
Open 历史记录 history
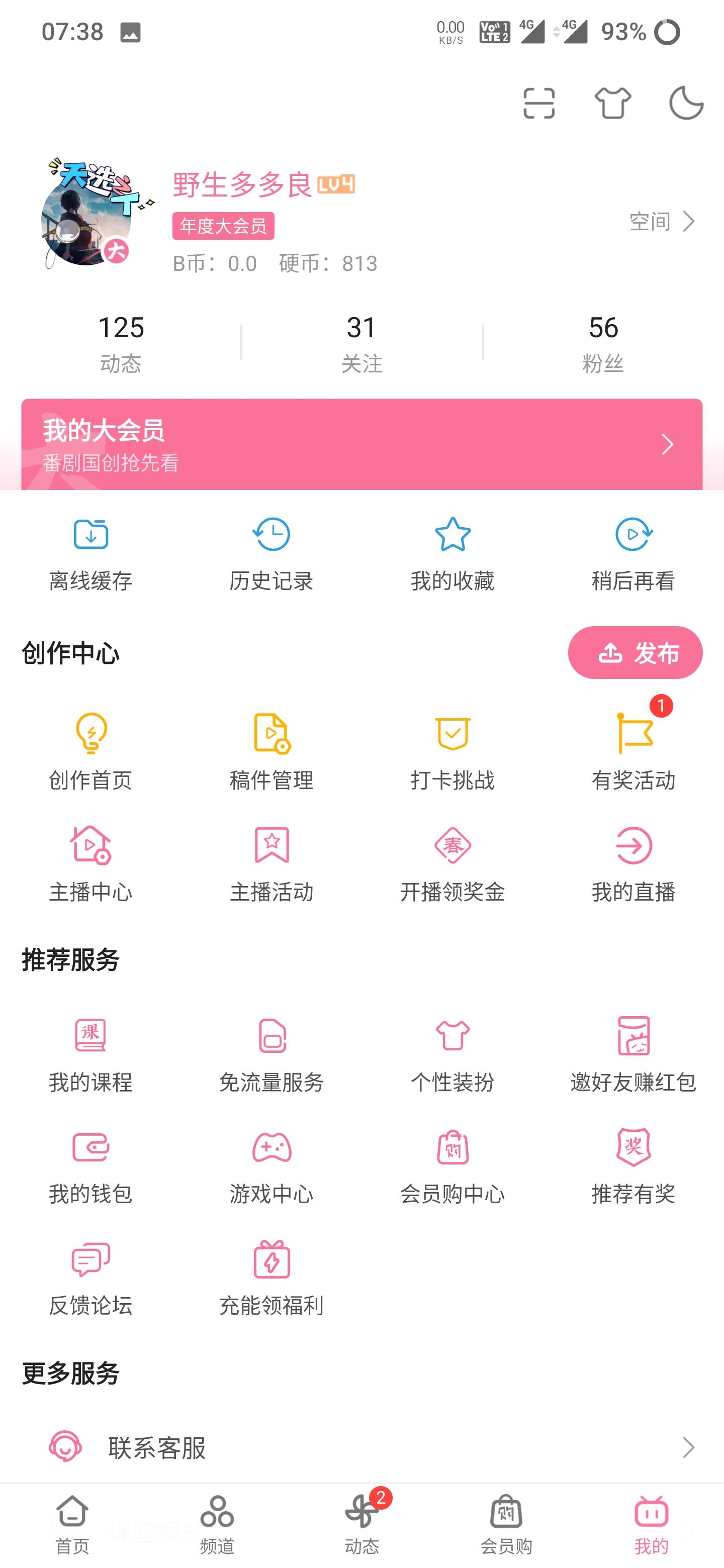[x=271, y=551]
